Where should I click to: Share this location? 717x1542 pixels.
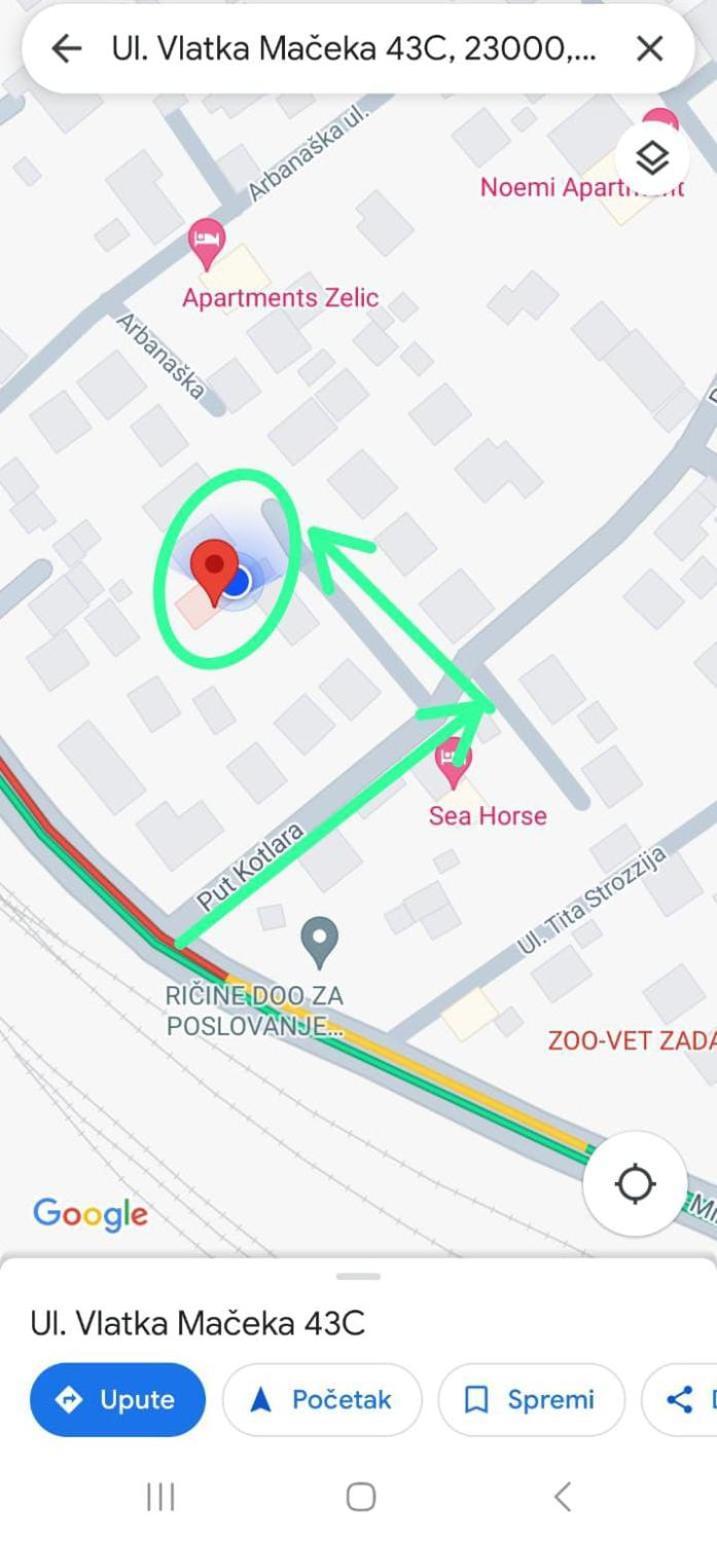click(680, 1399)
